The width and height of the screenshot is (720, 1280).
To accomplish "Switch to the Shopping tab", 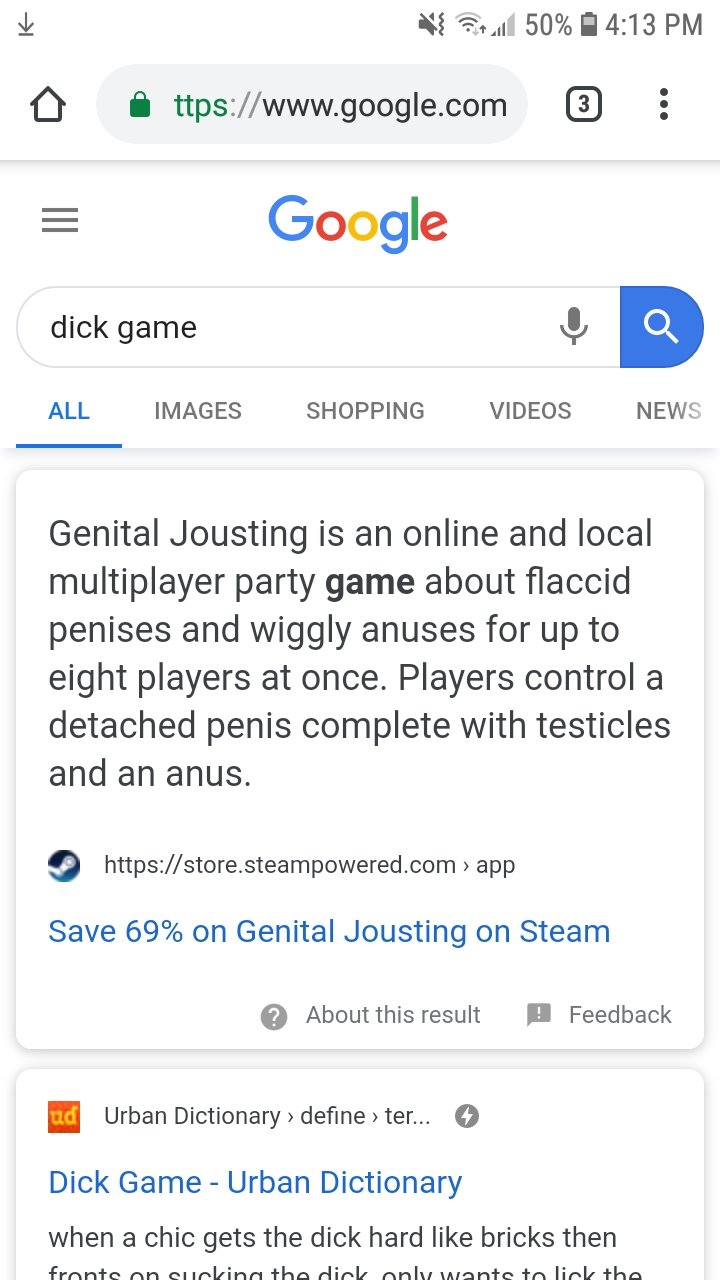I will [x=365, y=411].
